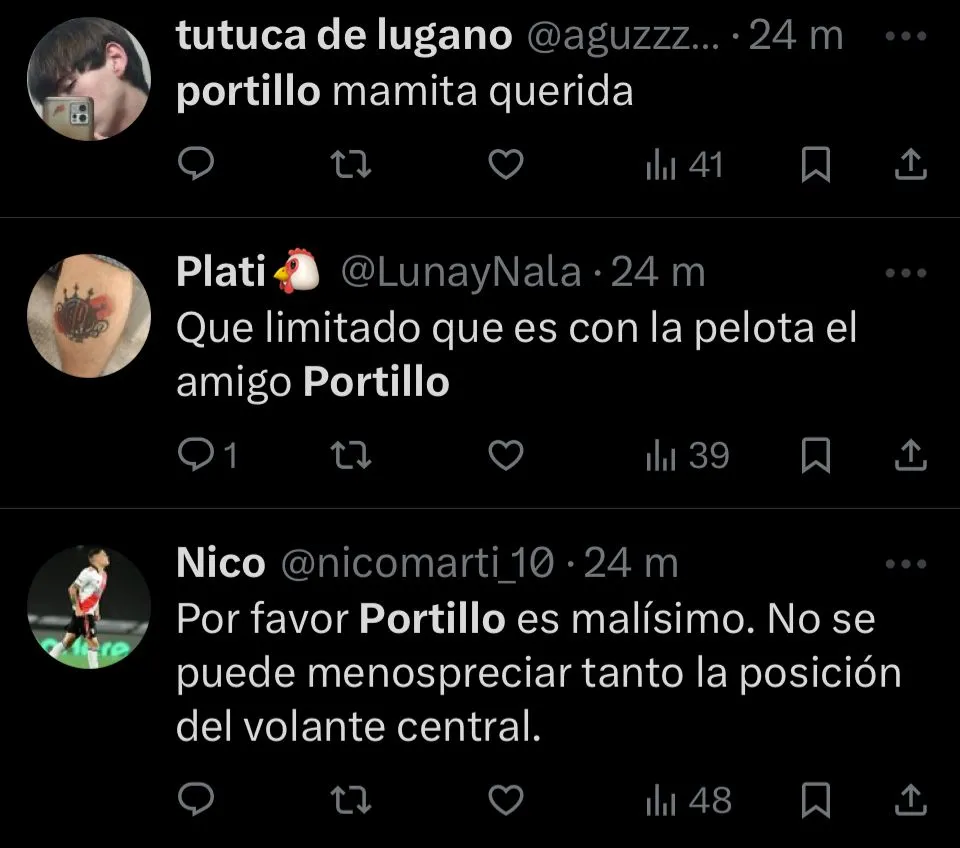Retweet Plati's post

pos(350,456)
